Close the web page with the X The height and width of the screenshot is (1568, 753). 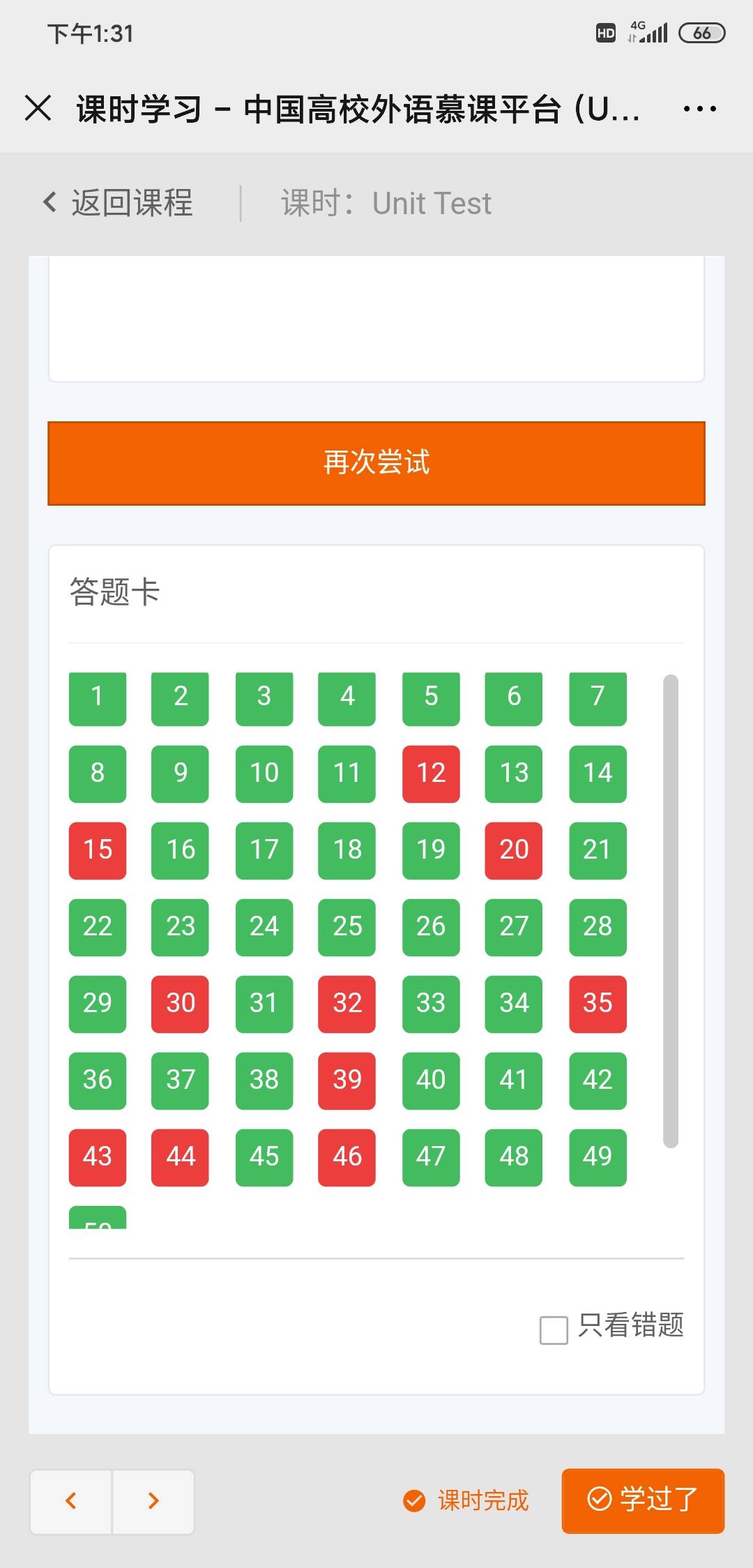(x=38, y=109)
